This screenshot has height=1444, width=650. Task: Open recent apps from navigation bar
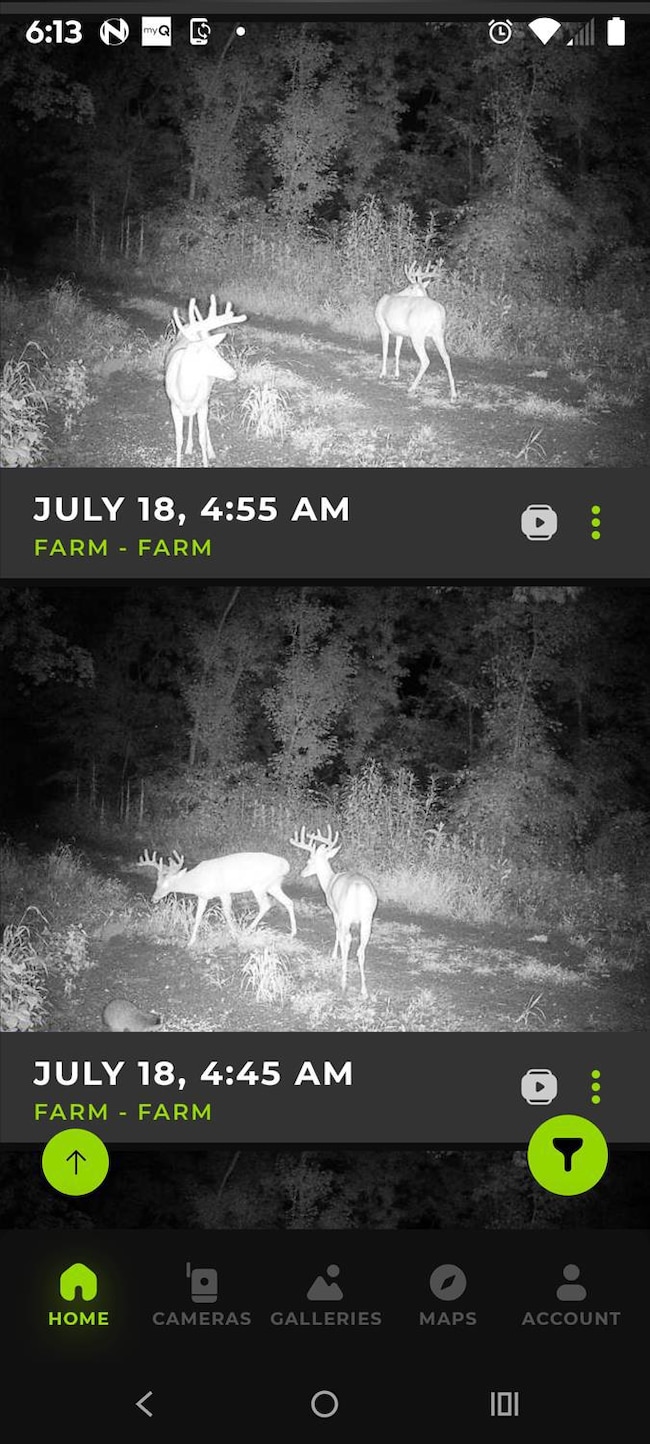505,1404
